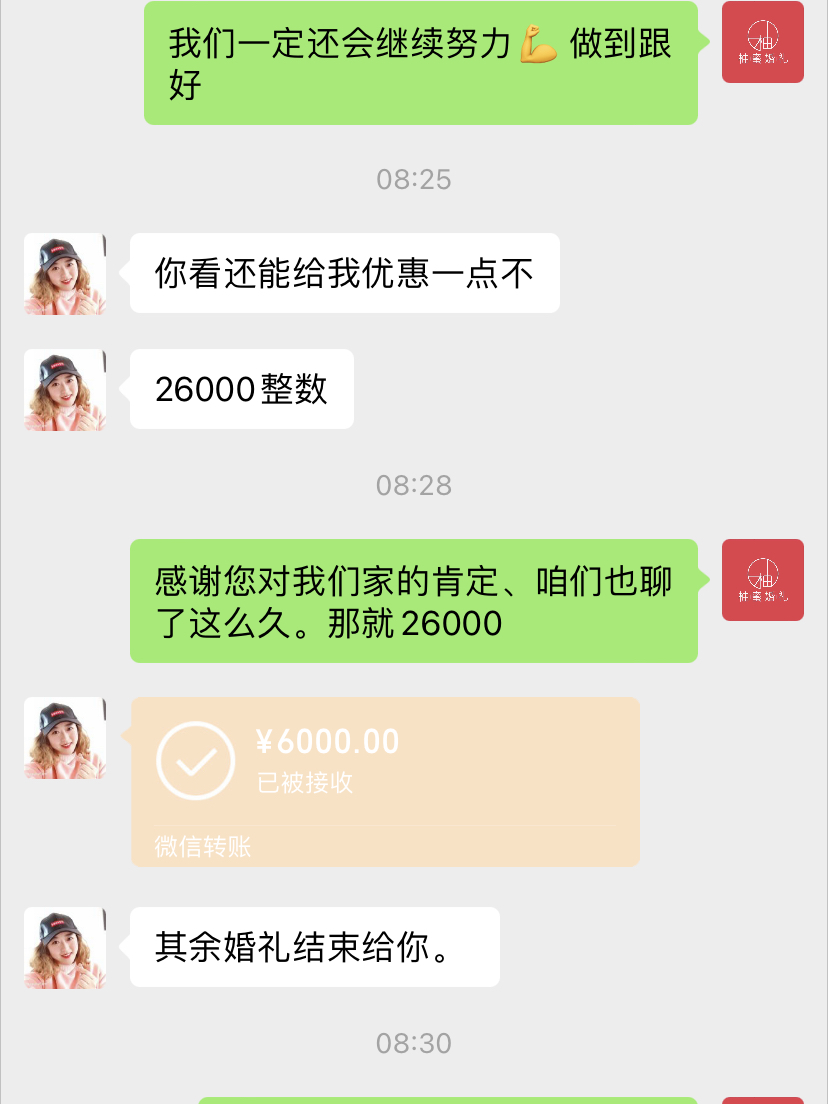
Task: Open the ¥6000.00 WeChat transfer card
Action: [x=385, y=780]
